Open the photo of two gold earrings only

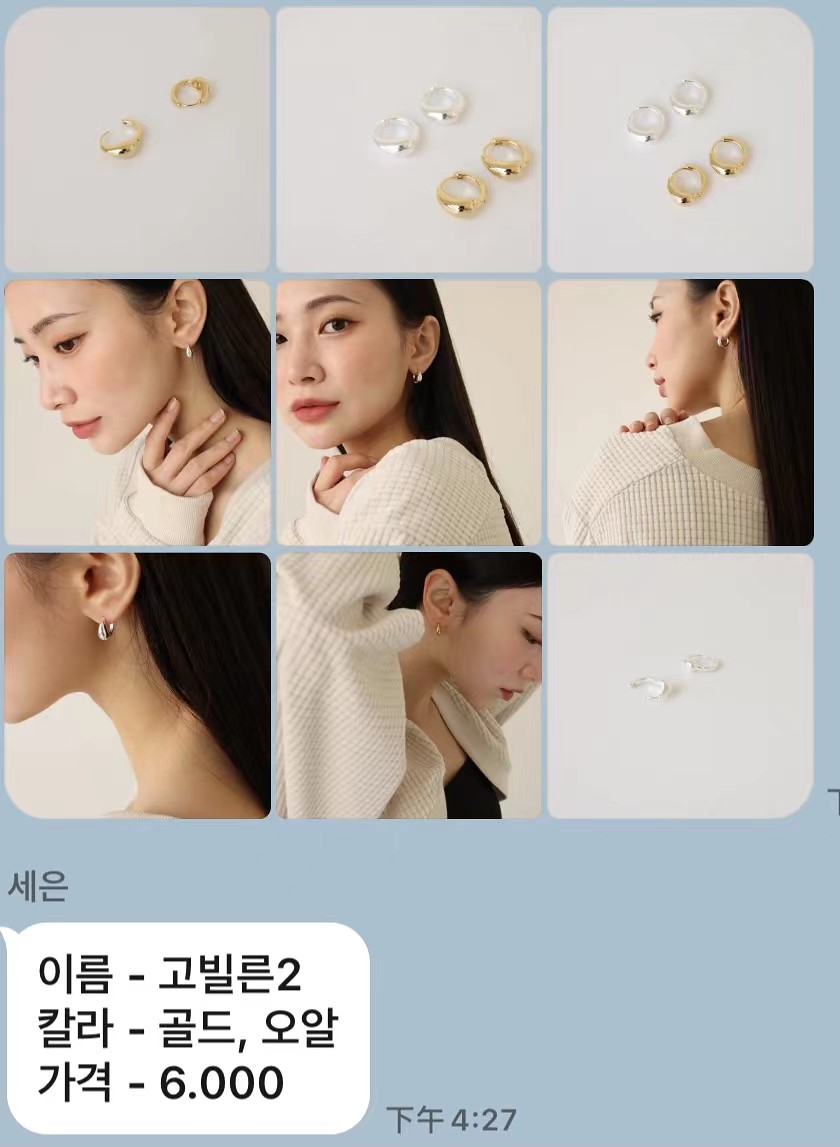pyautogui.click(x=137, y=140)
